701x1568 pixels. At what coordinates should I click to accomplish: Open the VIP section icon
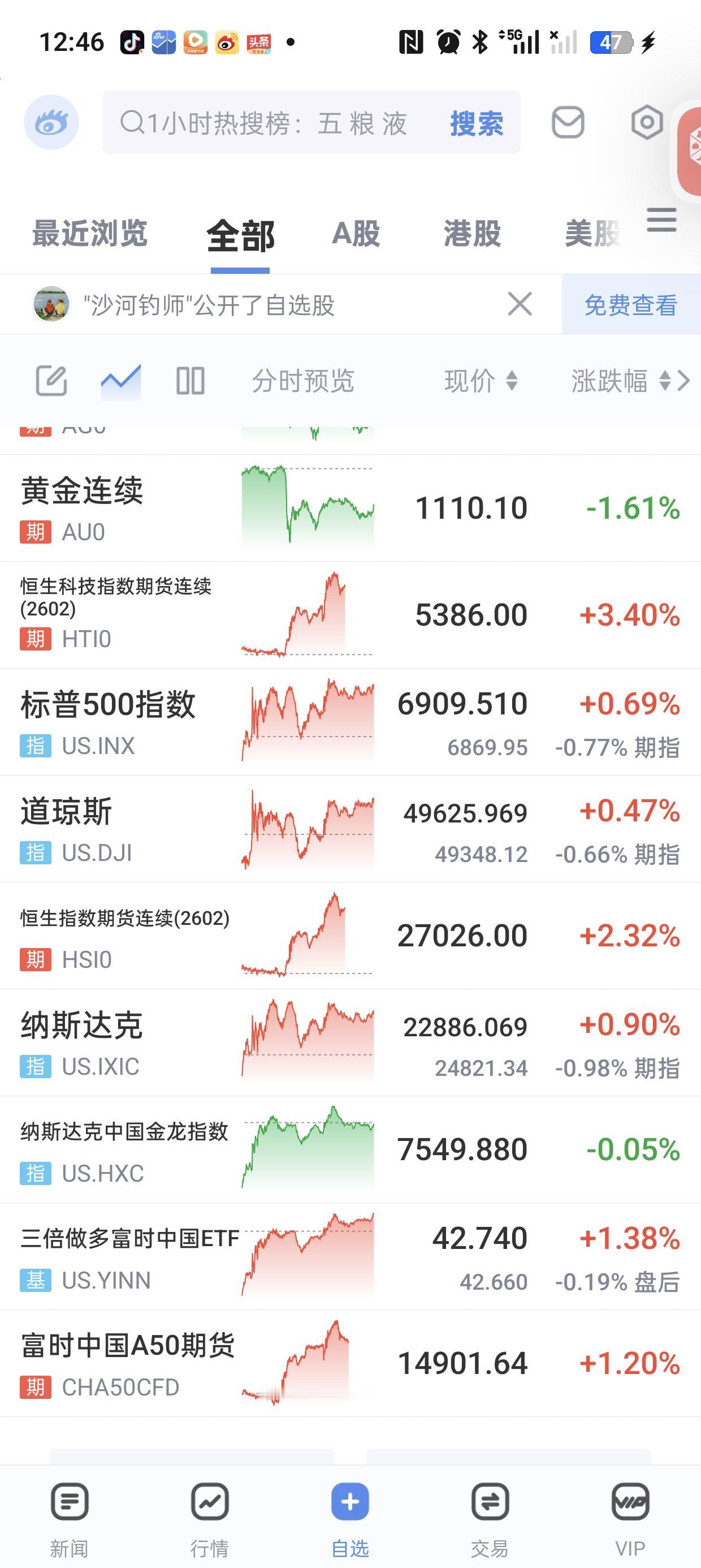(x=630, y=1501)
